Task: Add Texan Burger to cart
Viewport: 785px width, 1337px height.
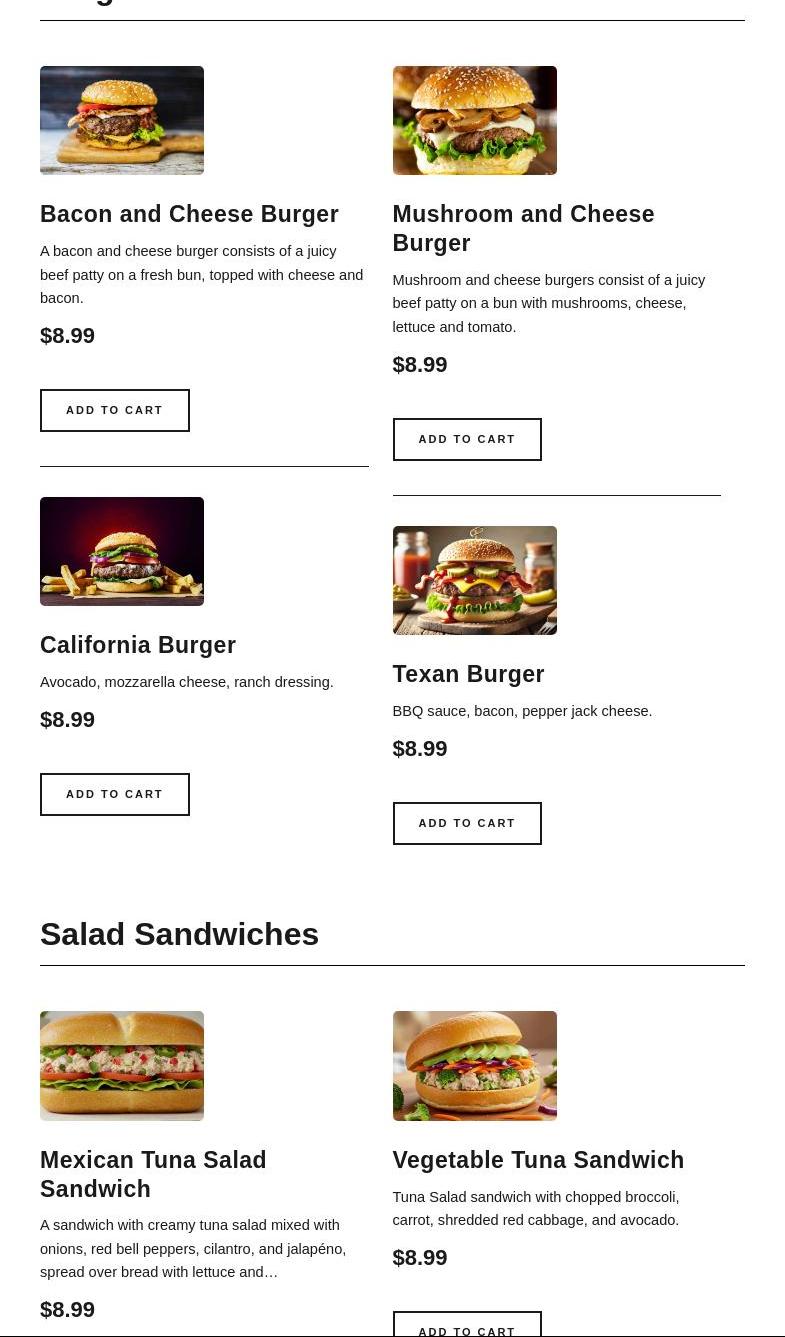Action: (x=467, y=823)
